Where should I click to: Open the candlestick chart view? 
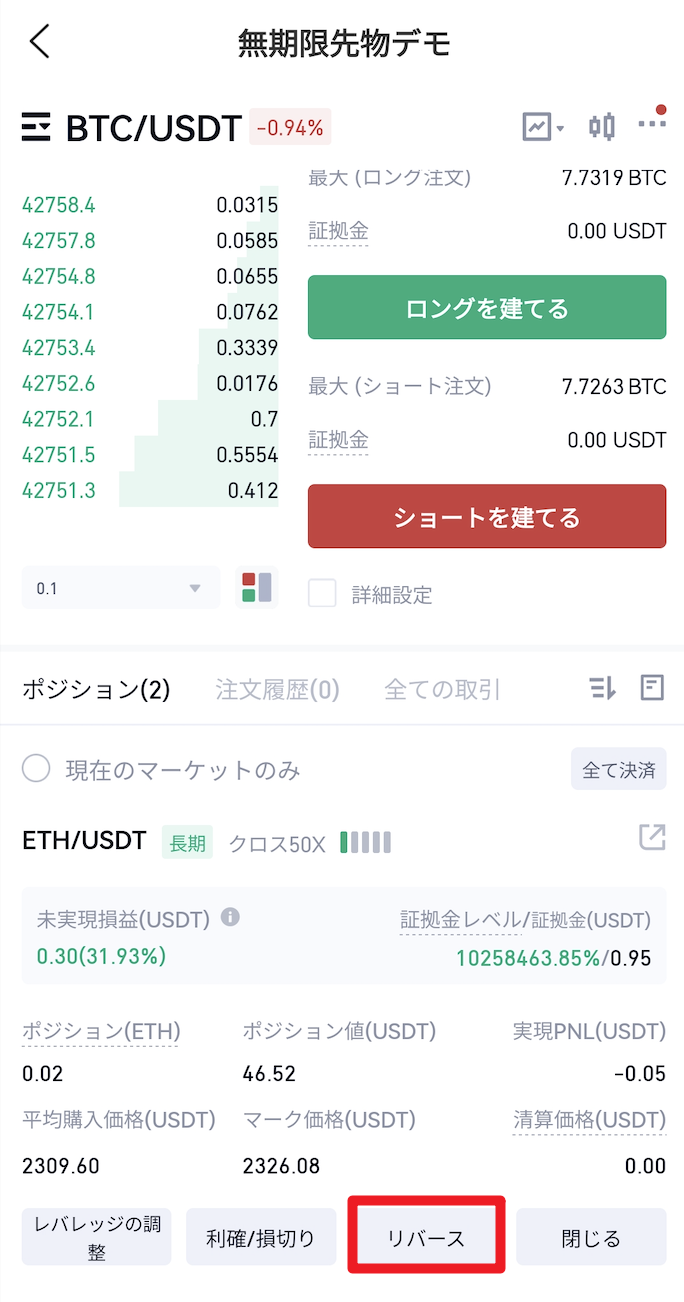point(602,127)
